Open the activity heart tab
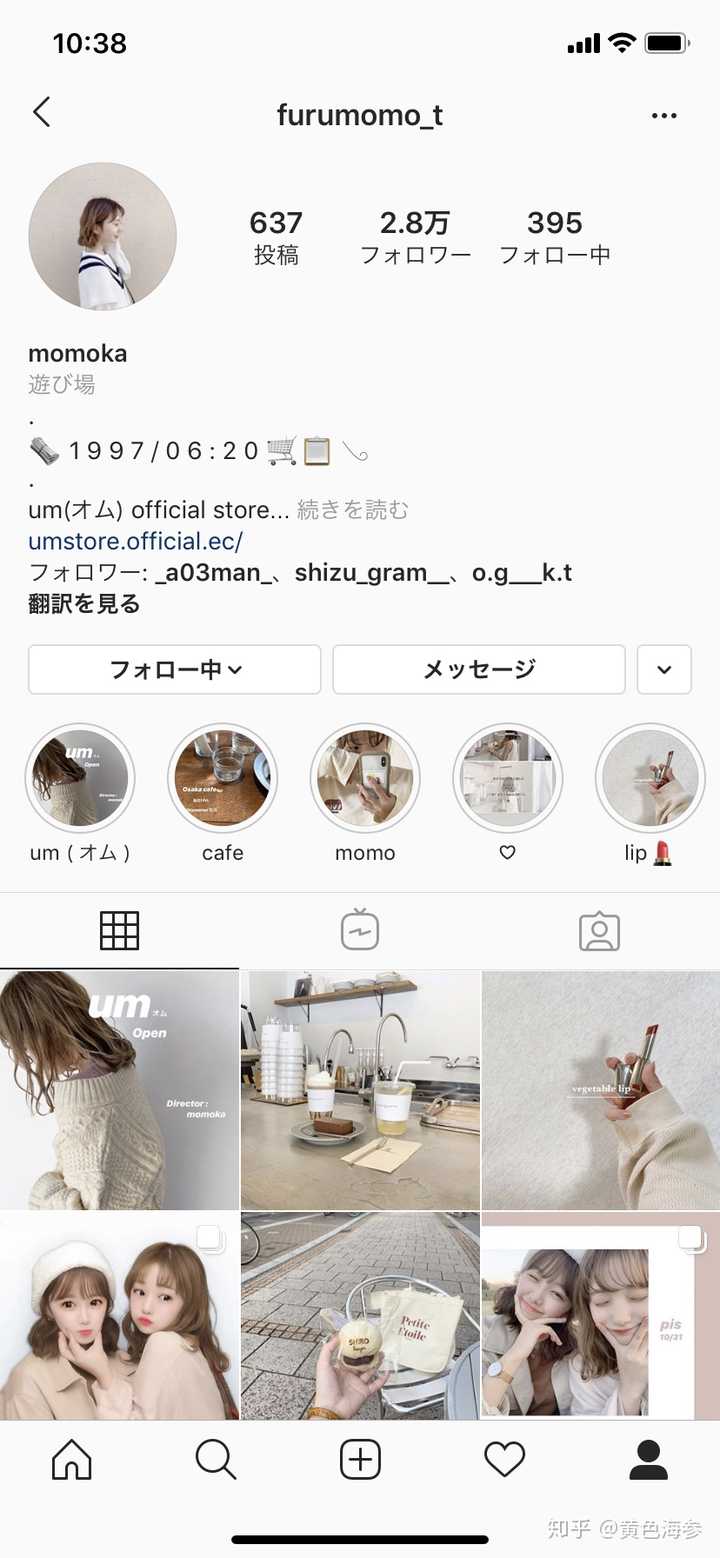The image size is (720, 1558). (x=504, y=1460)
